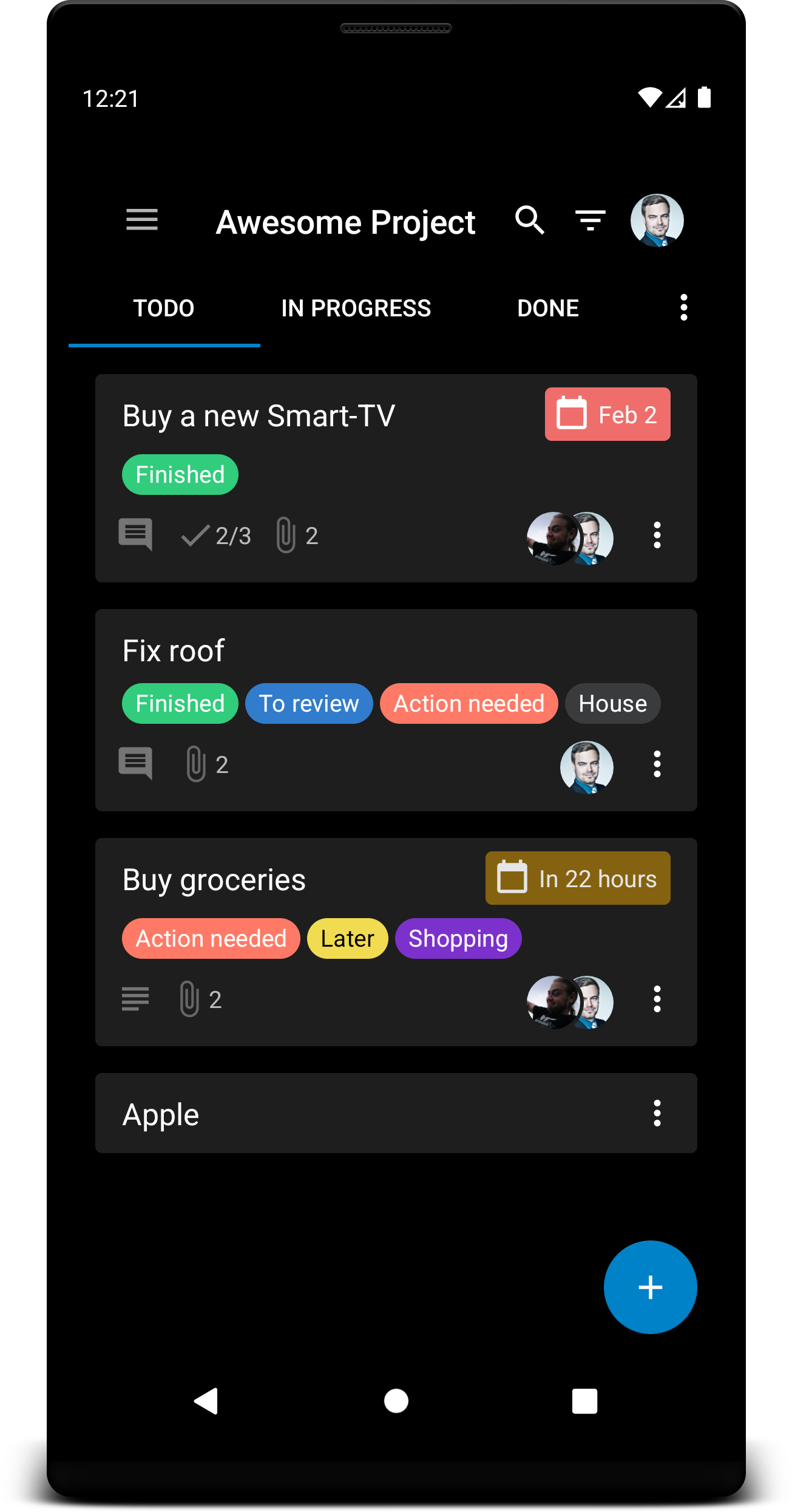Open search in Awesome Project
The height and width of the screenshot is (1512, 792).
click(530, 220)
